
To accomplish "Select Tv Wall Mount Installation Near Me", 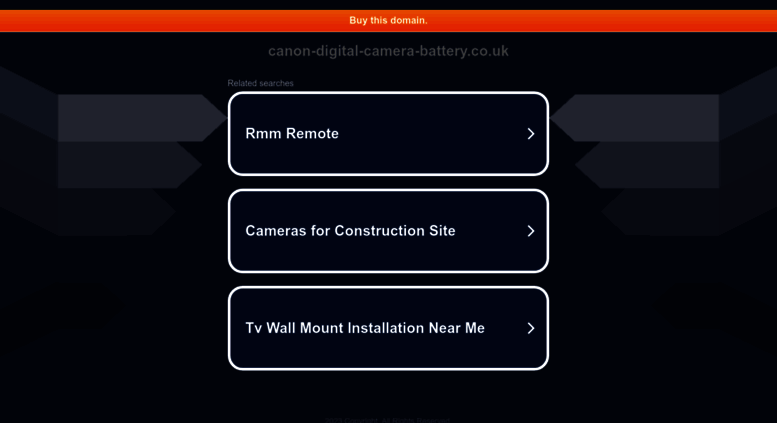I will tap(388, 328).
